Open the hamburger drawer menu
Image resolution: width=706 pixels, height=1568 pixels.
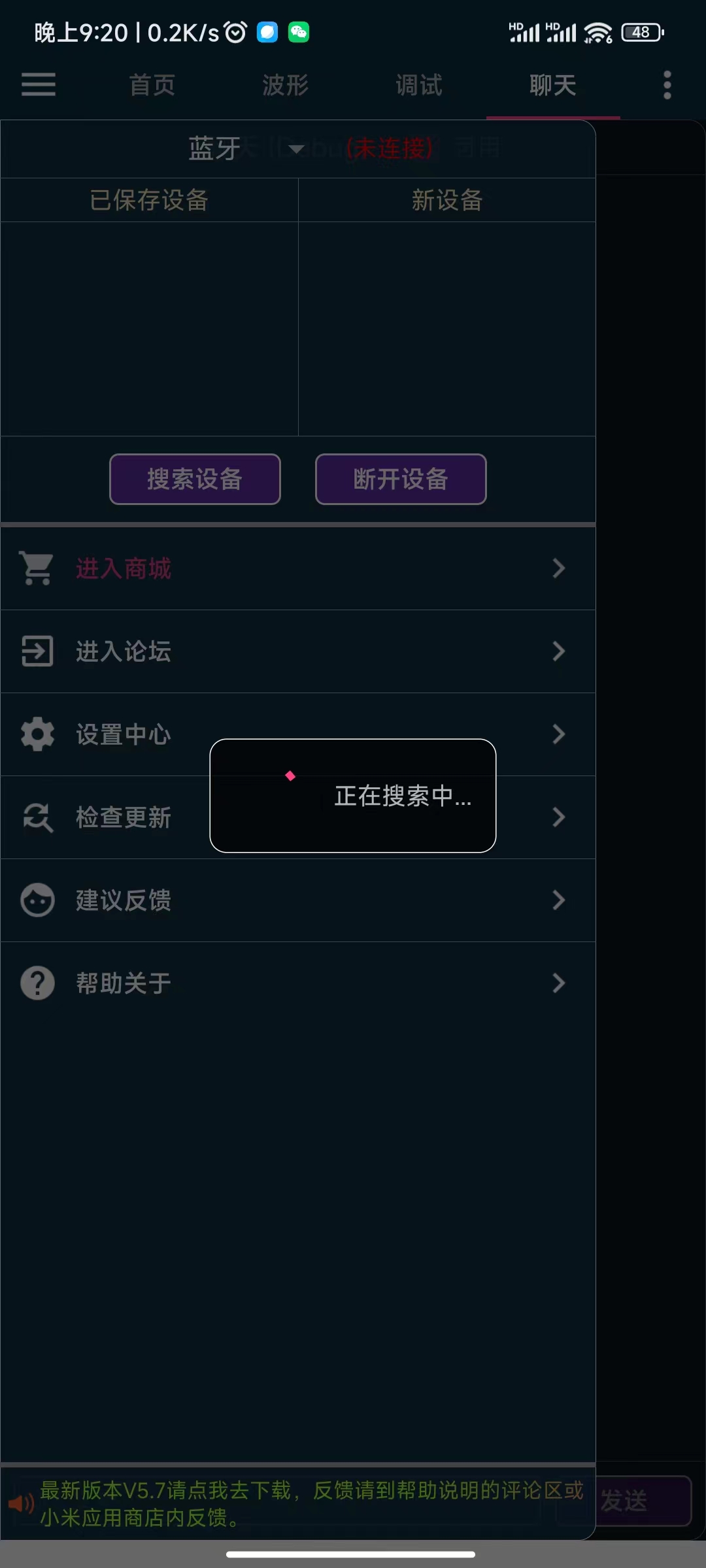[38, 85]
